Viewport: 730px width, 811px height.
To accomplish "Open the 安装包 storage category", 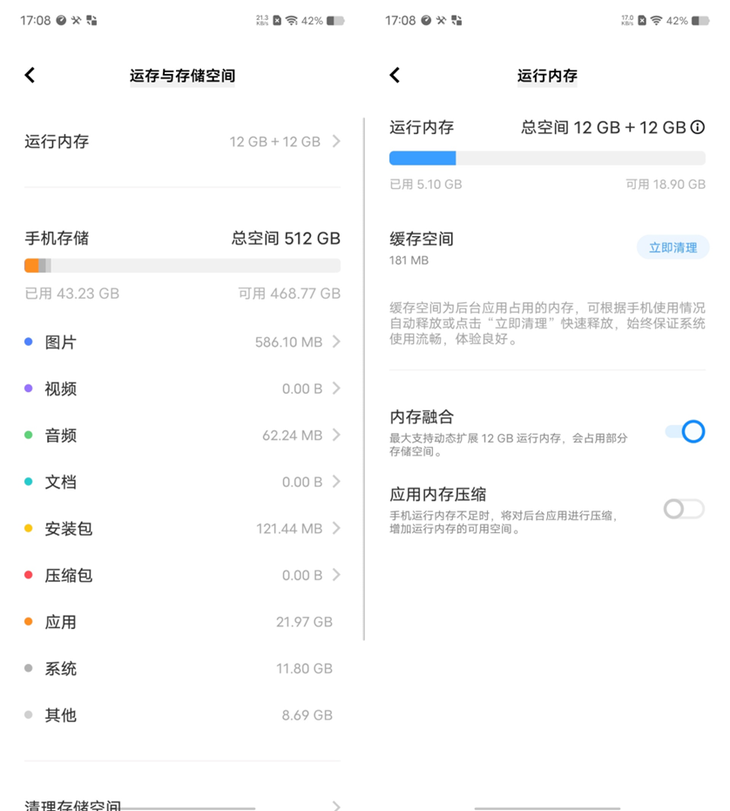I will [x=182, y=528].
